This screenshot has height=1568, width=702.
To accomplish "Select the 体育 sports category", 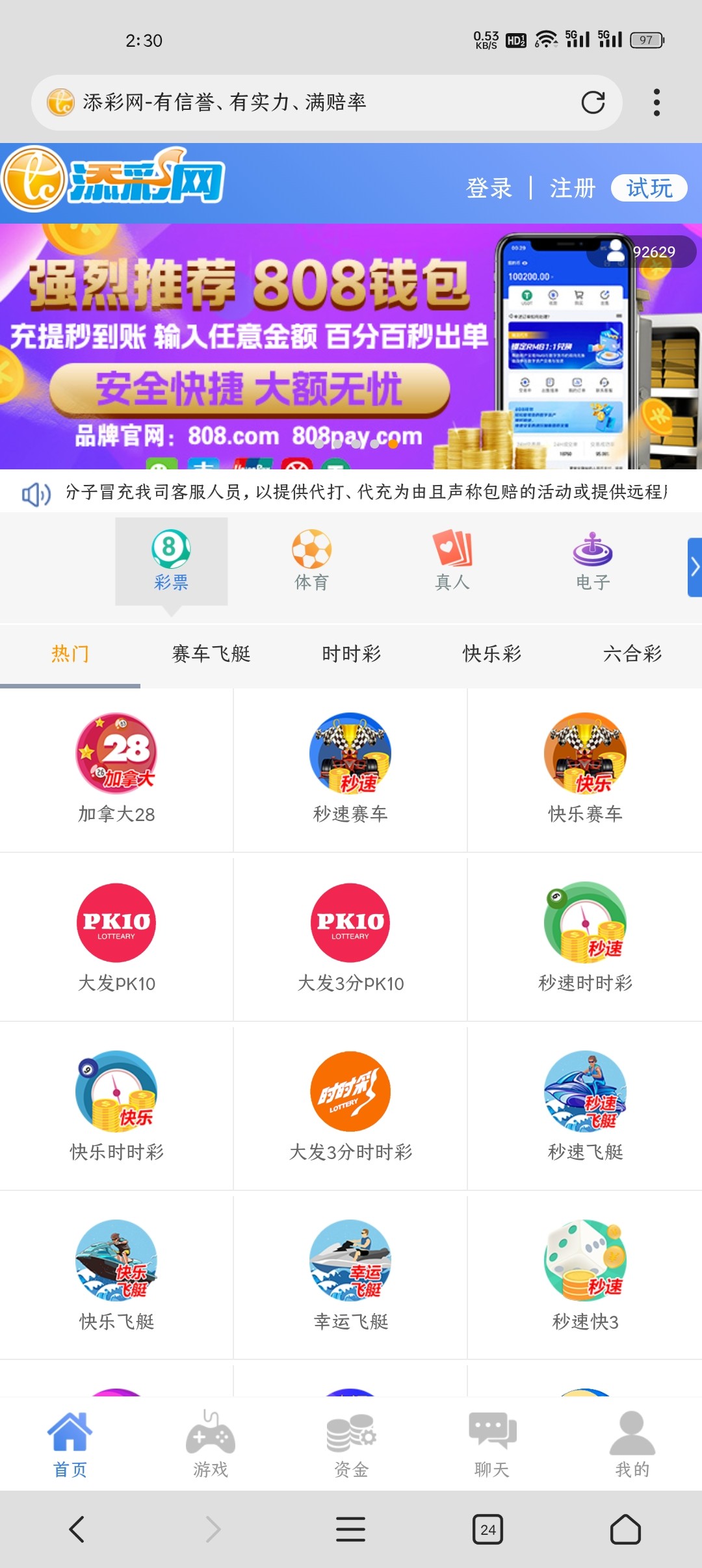I will click(311, 560).
